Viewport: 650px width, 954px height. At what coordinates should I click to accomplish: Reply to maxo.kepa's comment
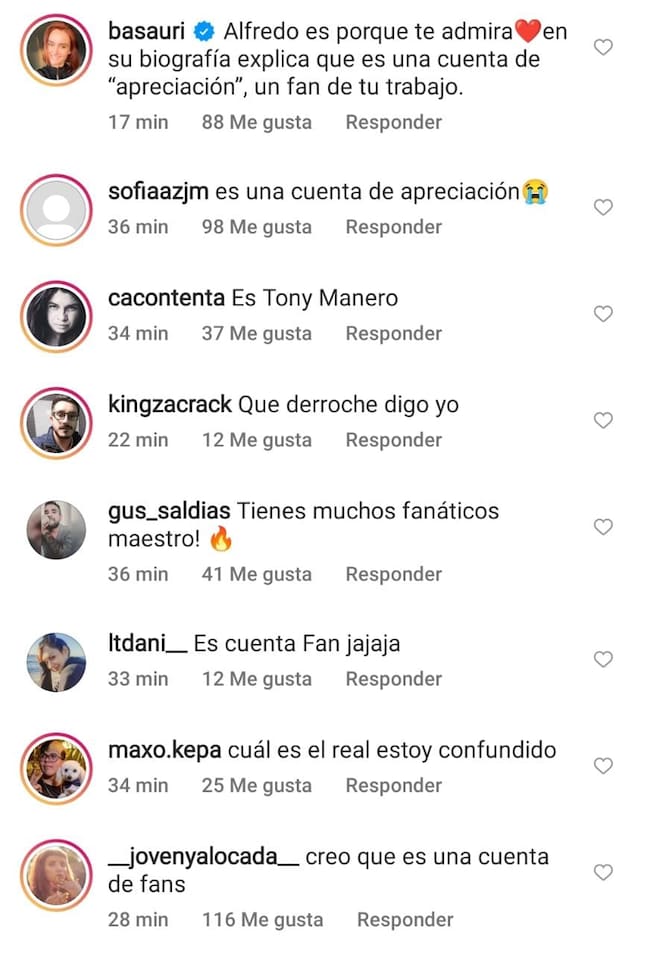[393, 785]
